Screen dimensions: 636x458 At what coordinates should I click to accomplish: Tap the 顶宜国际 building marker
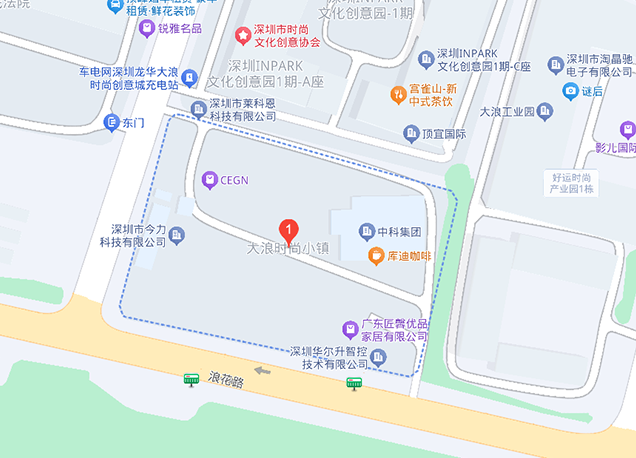(411, 133)
